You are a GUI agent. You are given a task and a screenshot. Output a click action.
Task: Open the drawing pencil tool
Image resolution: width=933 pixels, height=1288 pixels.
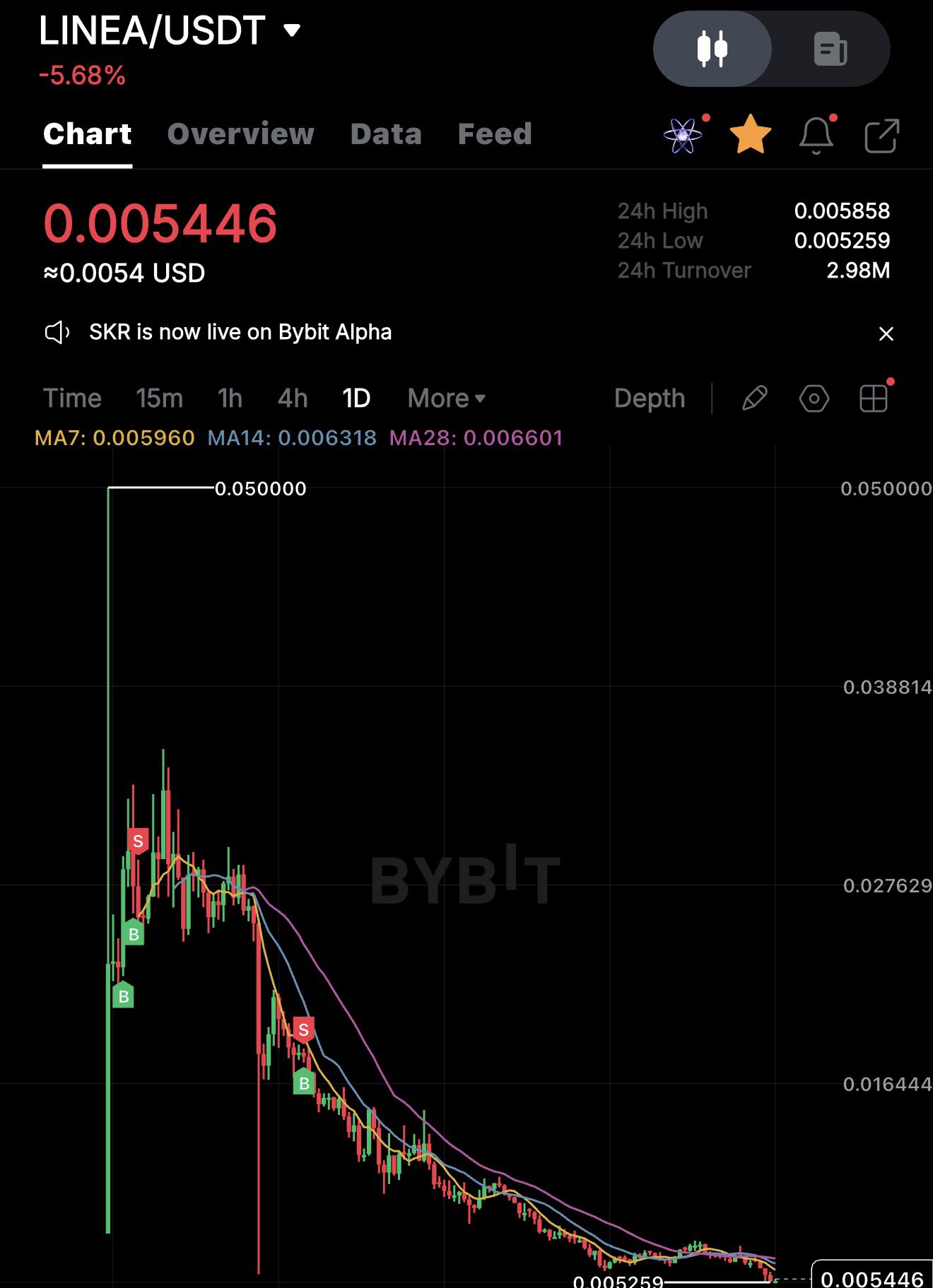pos(754,398)
